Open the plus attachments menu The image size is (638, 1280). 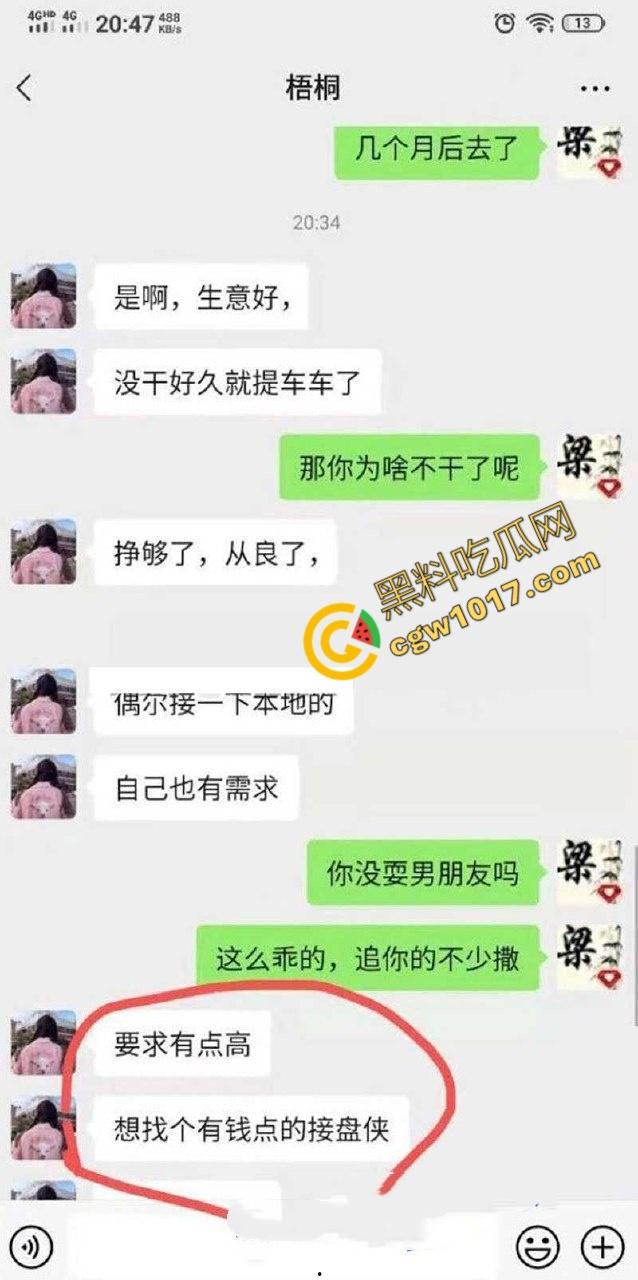(x=602, y=1246)
